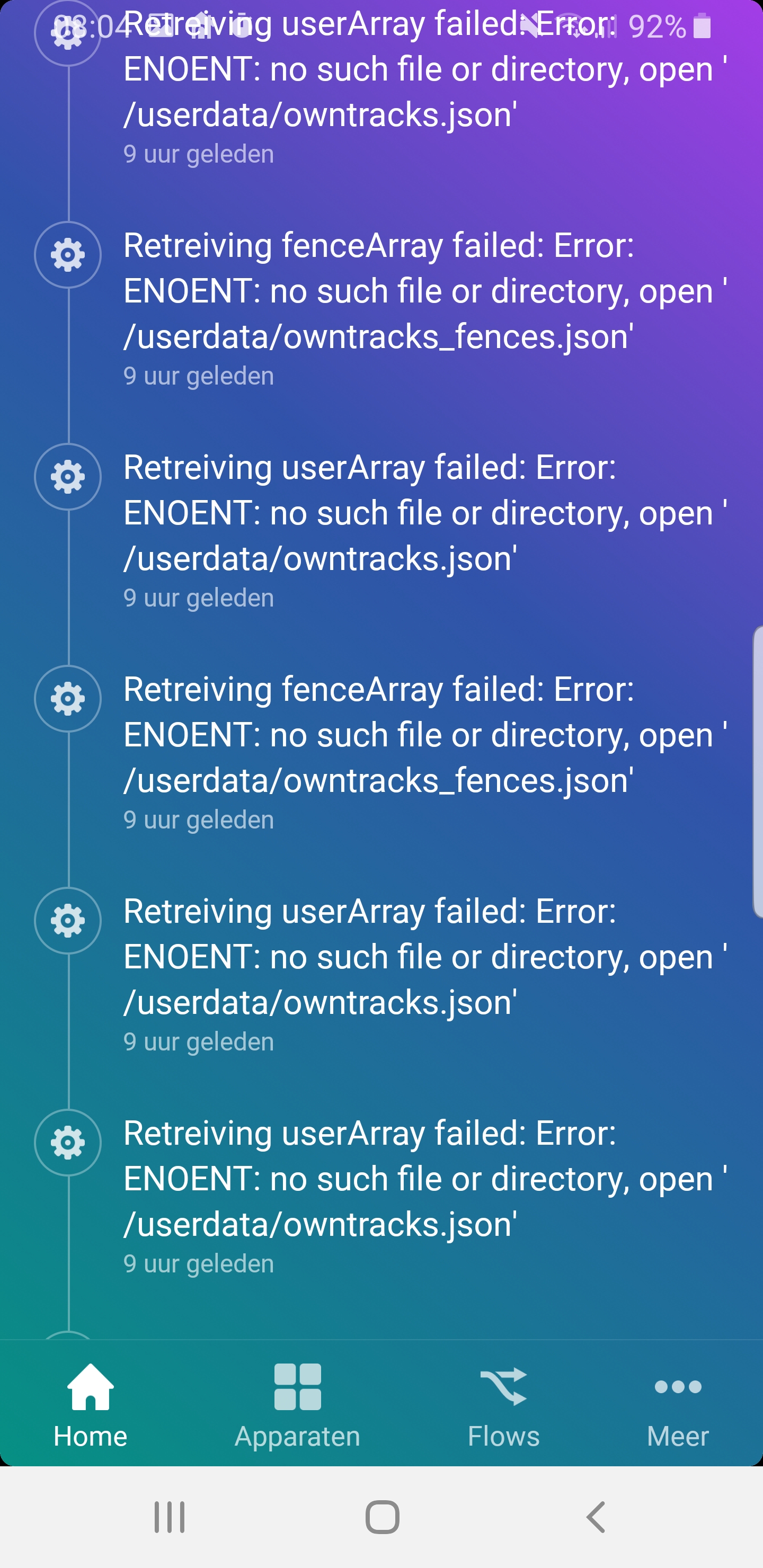This screenshot has width=763, height=1568.
Task: Open the recent apps view
Action: click(169, 1516)
